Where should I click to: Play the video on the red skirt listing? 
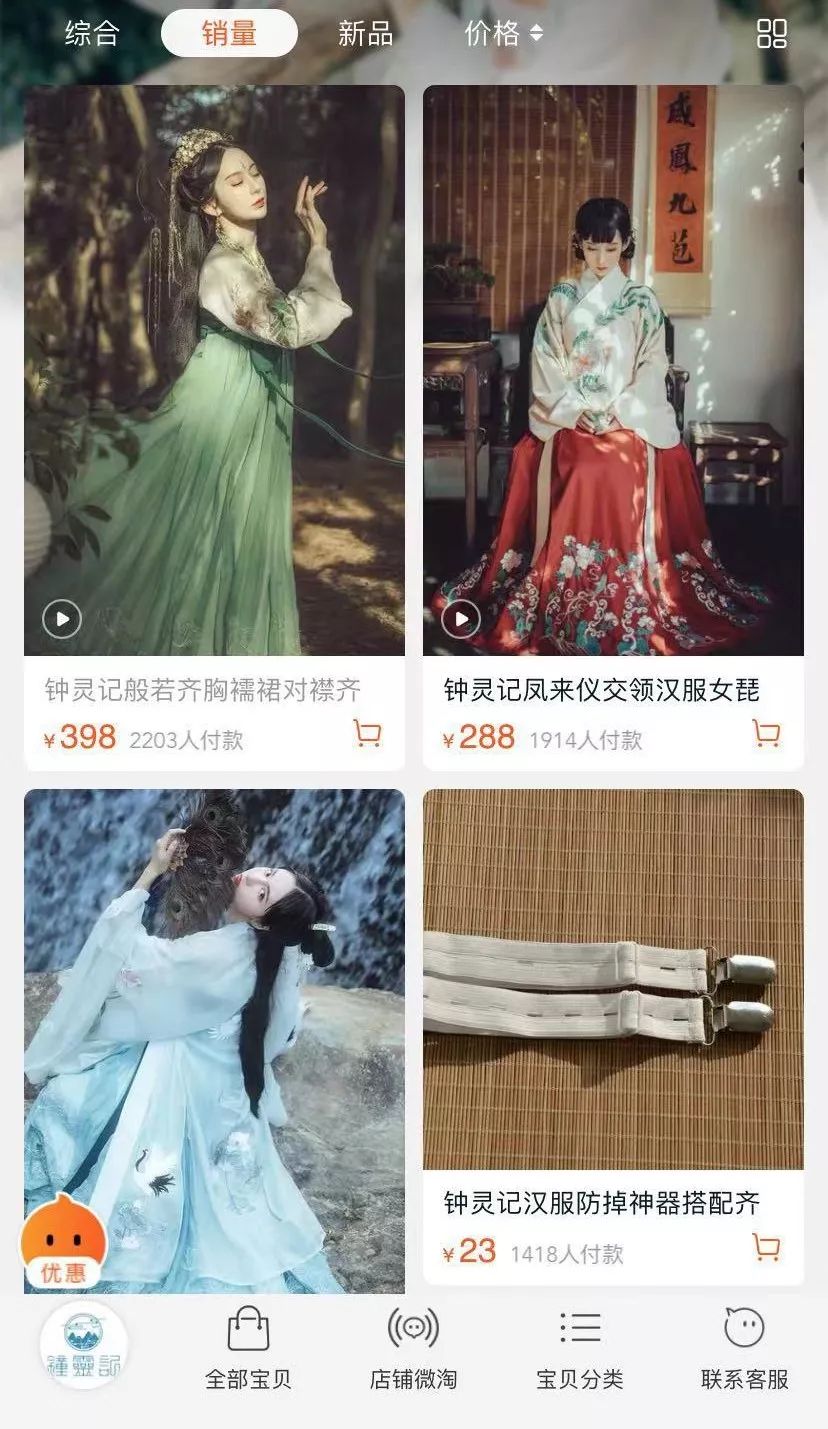(461, 618)
